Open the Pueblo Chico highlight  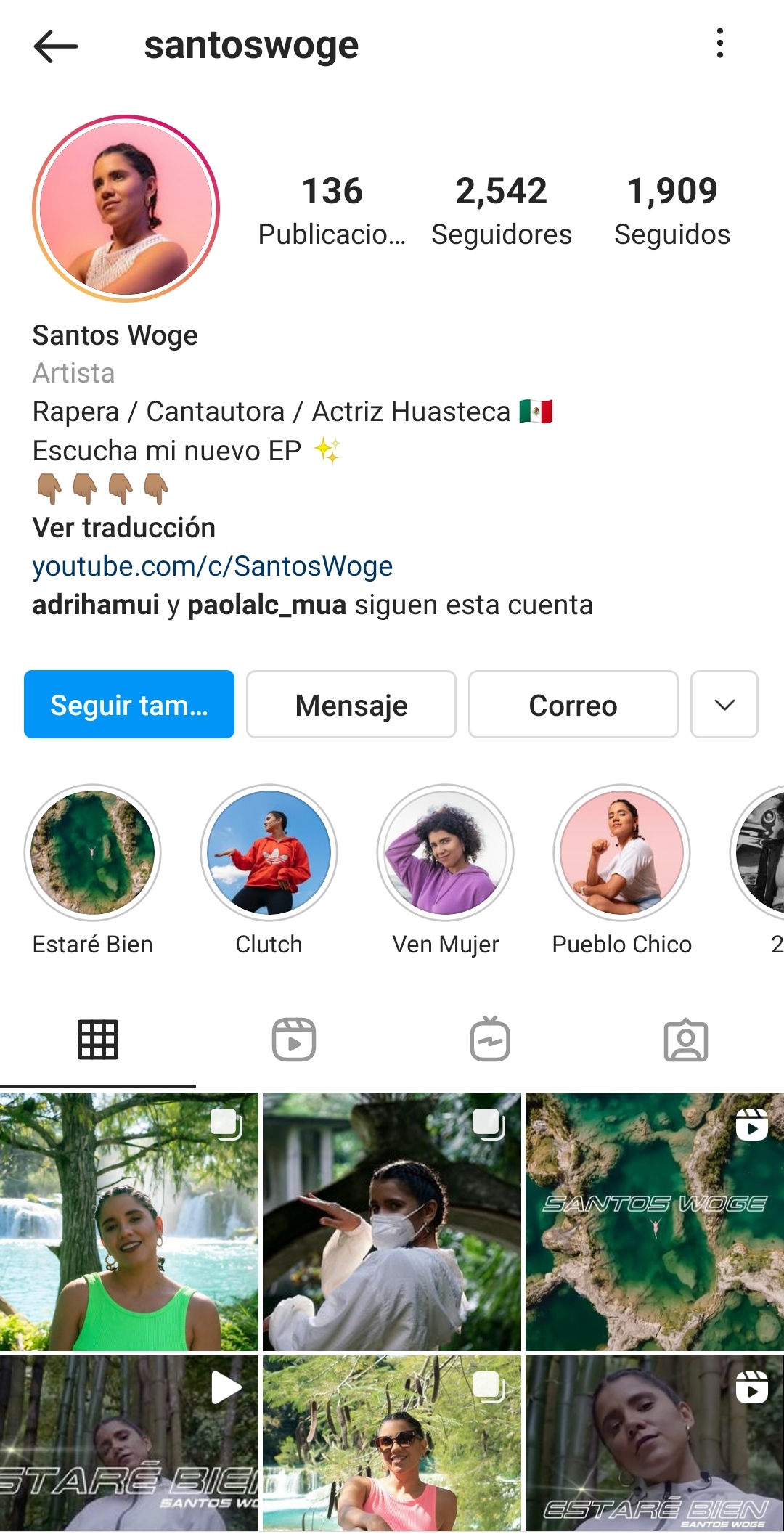621,852
